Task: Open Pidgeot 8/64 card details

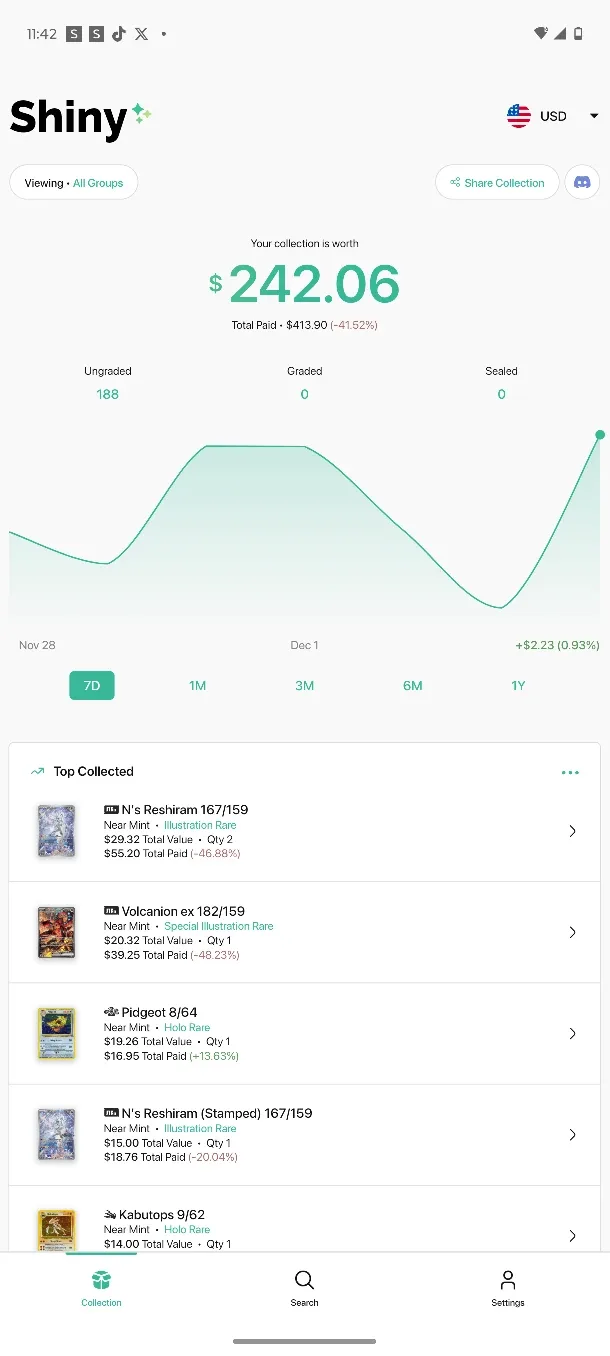Action: click(304, 1034)
